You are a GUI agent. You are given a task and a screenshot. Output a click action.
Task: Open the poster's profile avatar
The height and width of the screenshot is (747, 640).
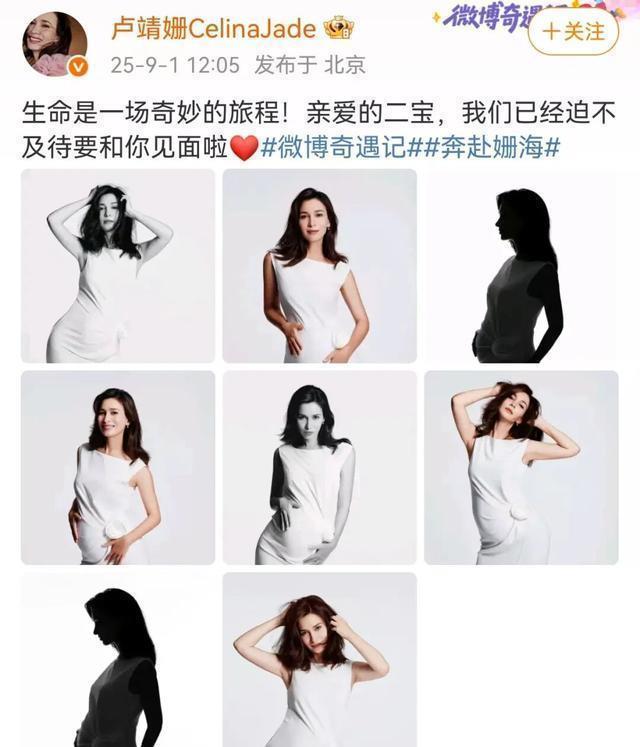[x=55, y=44]
